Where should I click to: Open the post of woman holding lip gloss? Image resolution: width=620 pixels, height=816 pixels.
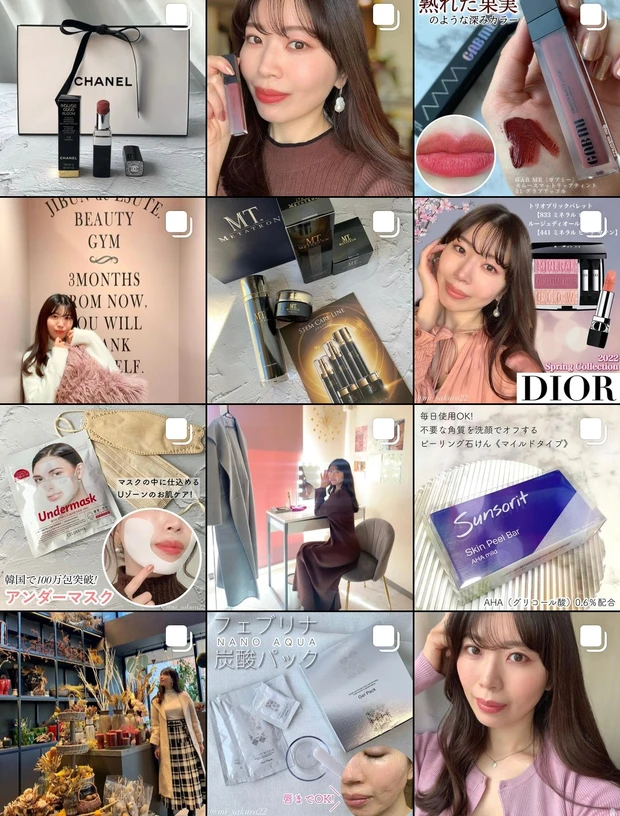click(x=310, y=98)
